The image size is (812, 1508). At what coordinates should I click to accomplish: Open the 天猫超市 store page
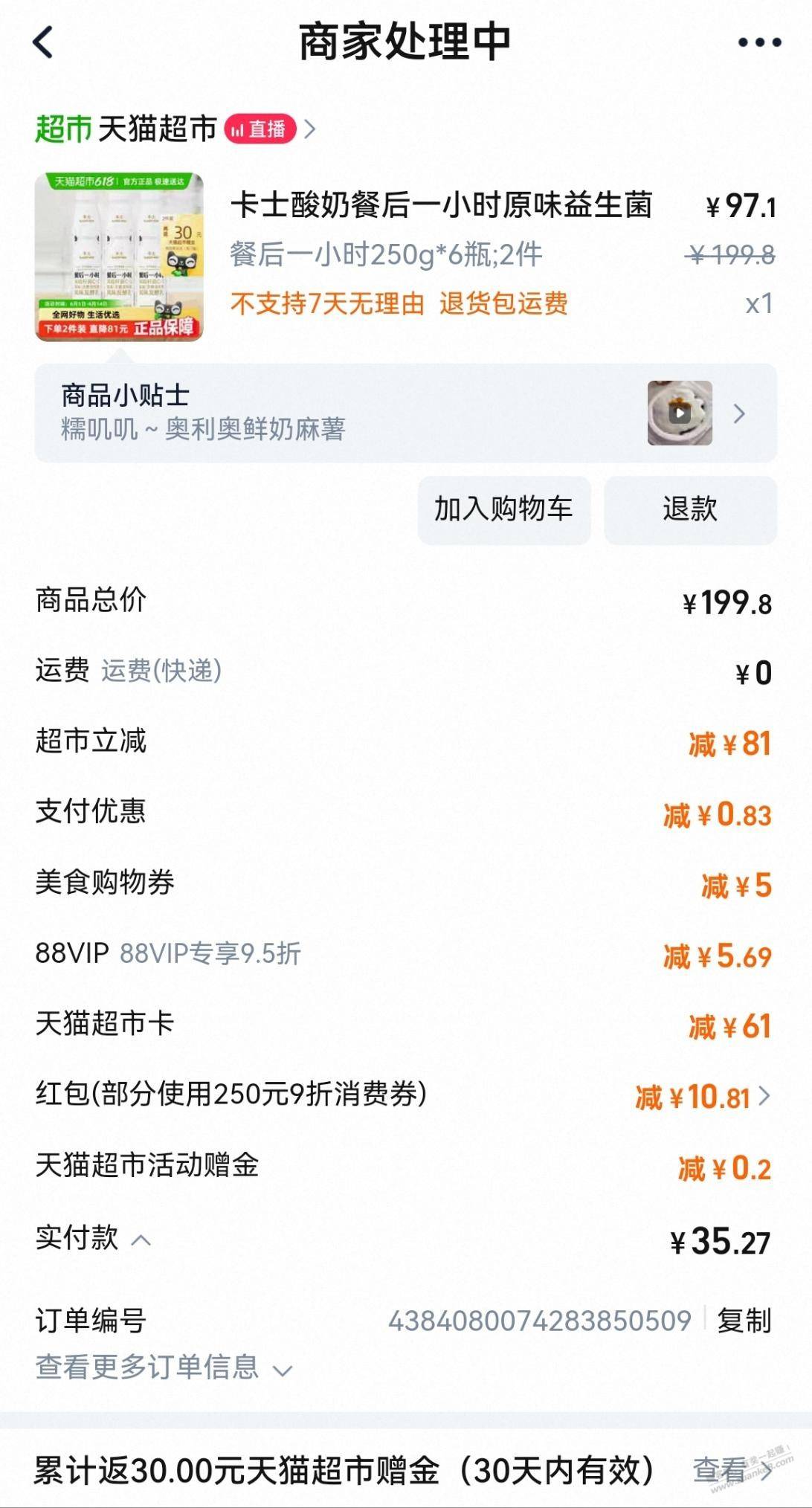pyautogui.click(x=157, y=129)
